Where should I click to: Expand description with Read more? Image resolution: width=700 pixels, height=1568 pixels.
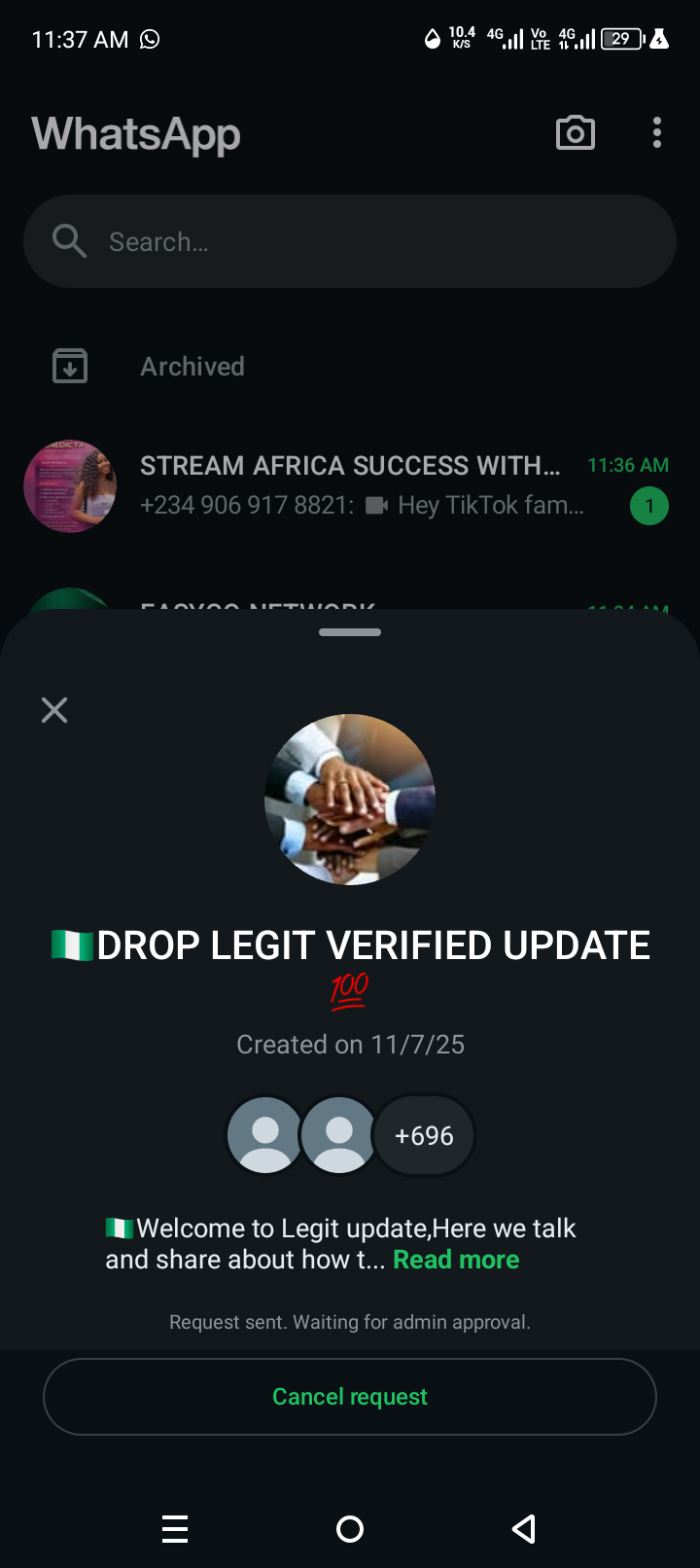tap(456, 1260)
